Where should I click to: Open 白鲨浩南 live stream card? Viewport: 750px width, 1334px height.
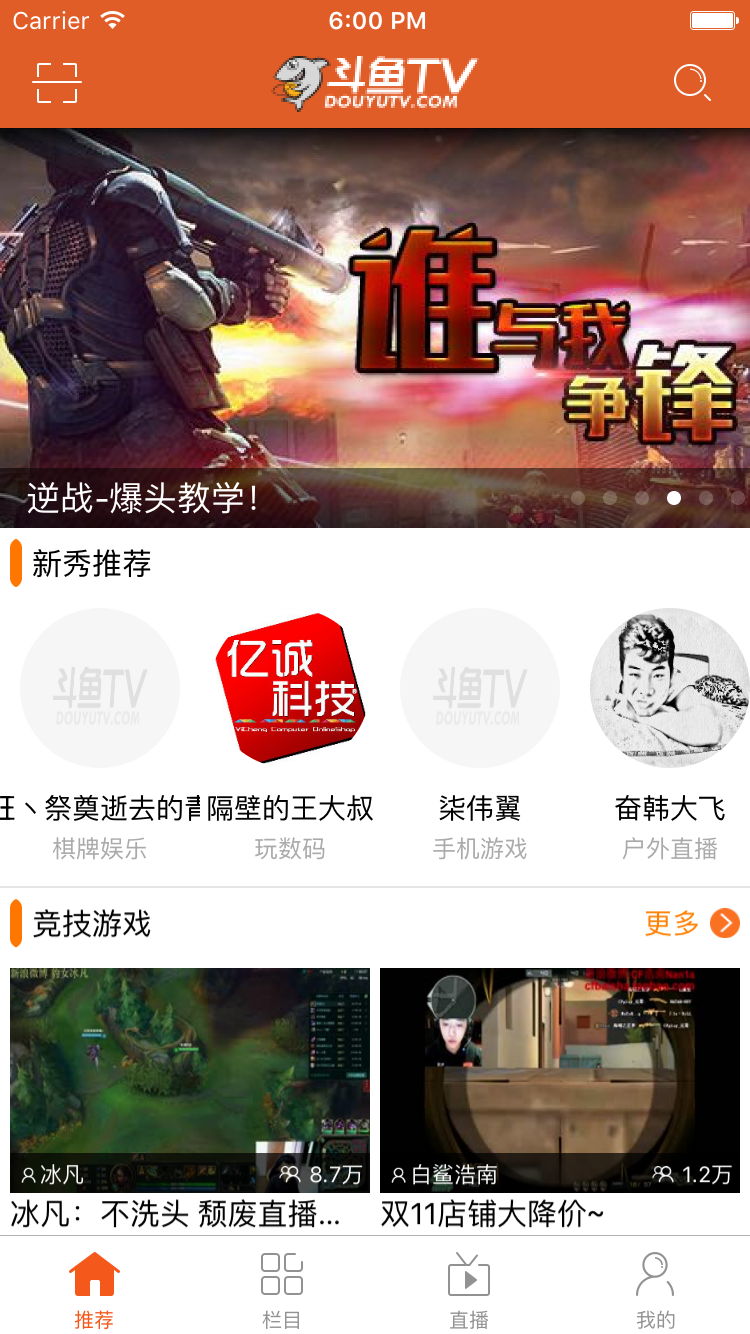coord(560,1080)
